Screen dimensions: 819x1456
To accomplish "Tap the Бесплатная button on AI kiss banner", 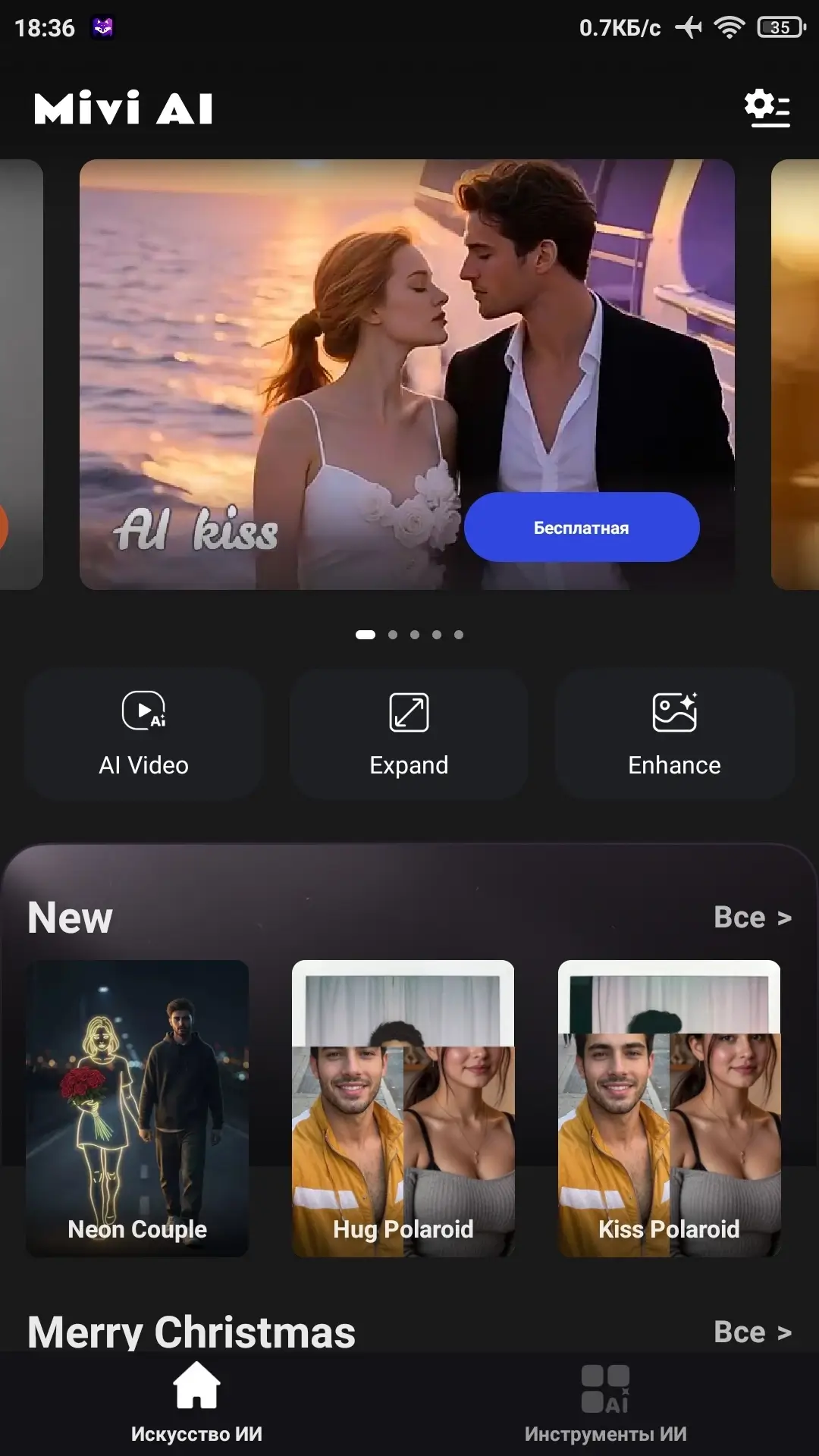I will [x=582, y=527].
